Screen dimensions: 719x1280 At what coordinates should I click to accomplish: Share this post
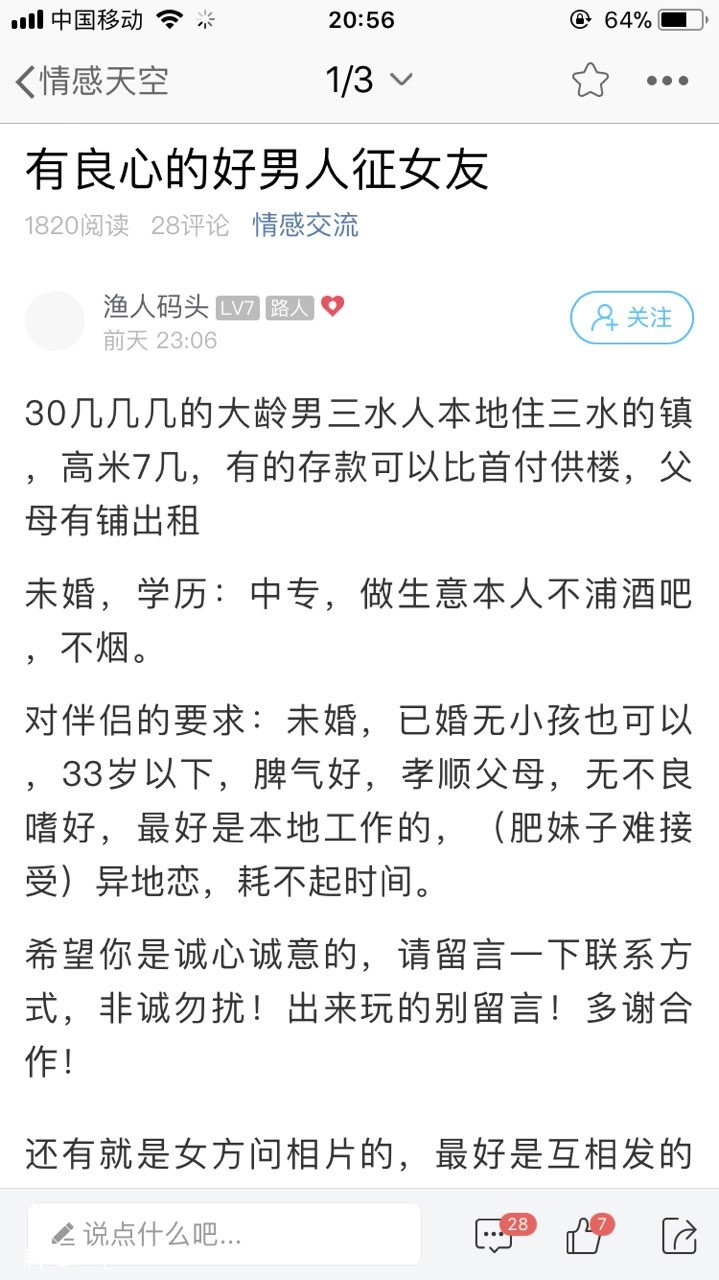tap(678, 1236)
